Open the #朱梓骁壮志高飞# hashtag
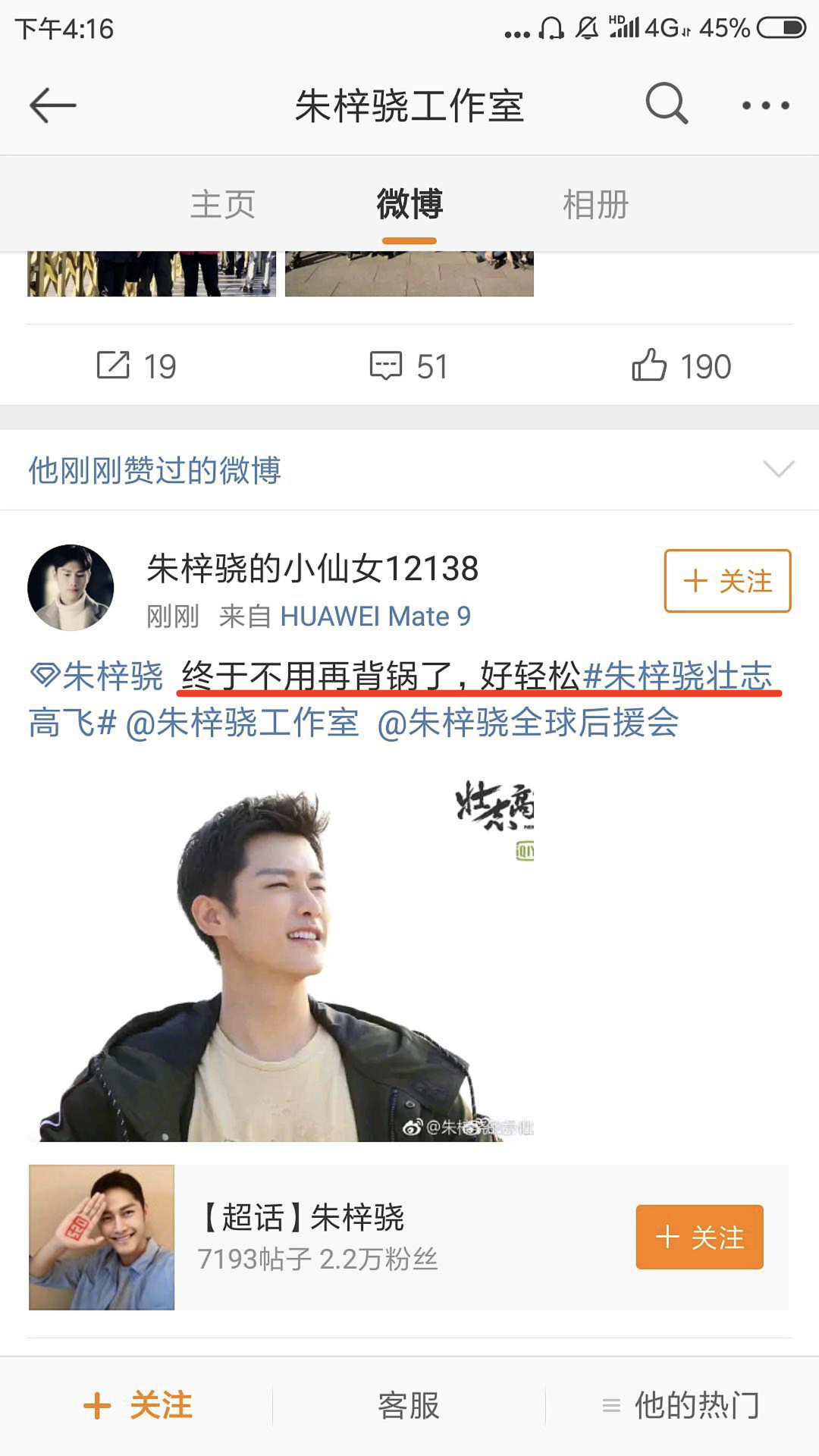 (x=677, y=675)
